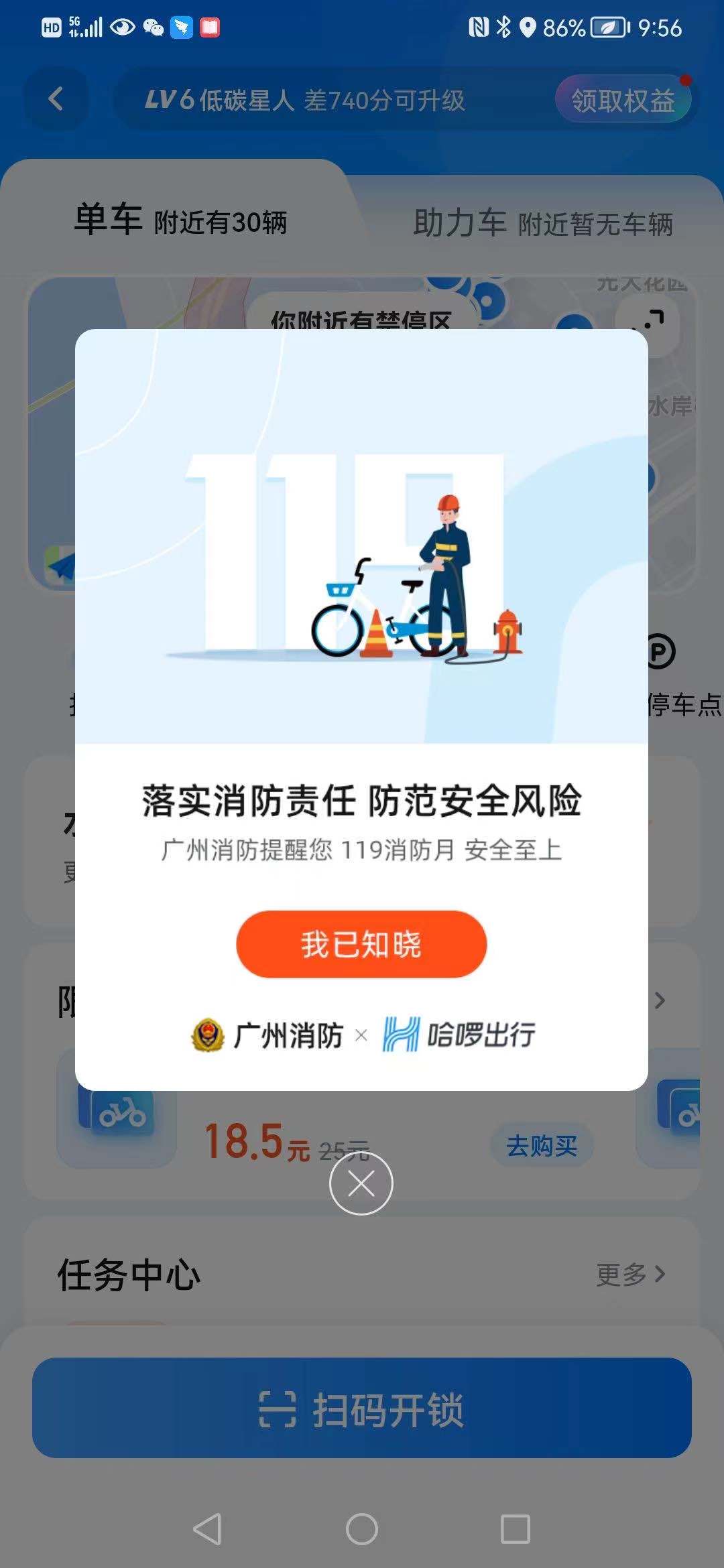Tap 去购买 to buy the ride card
Viewport: 724px width, 1568px height.
(542, 1146)
